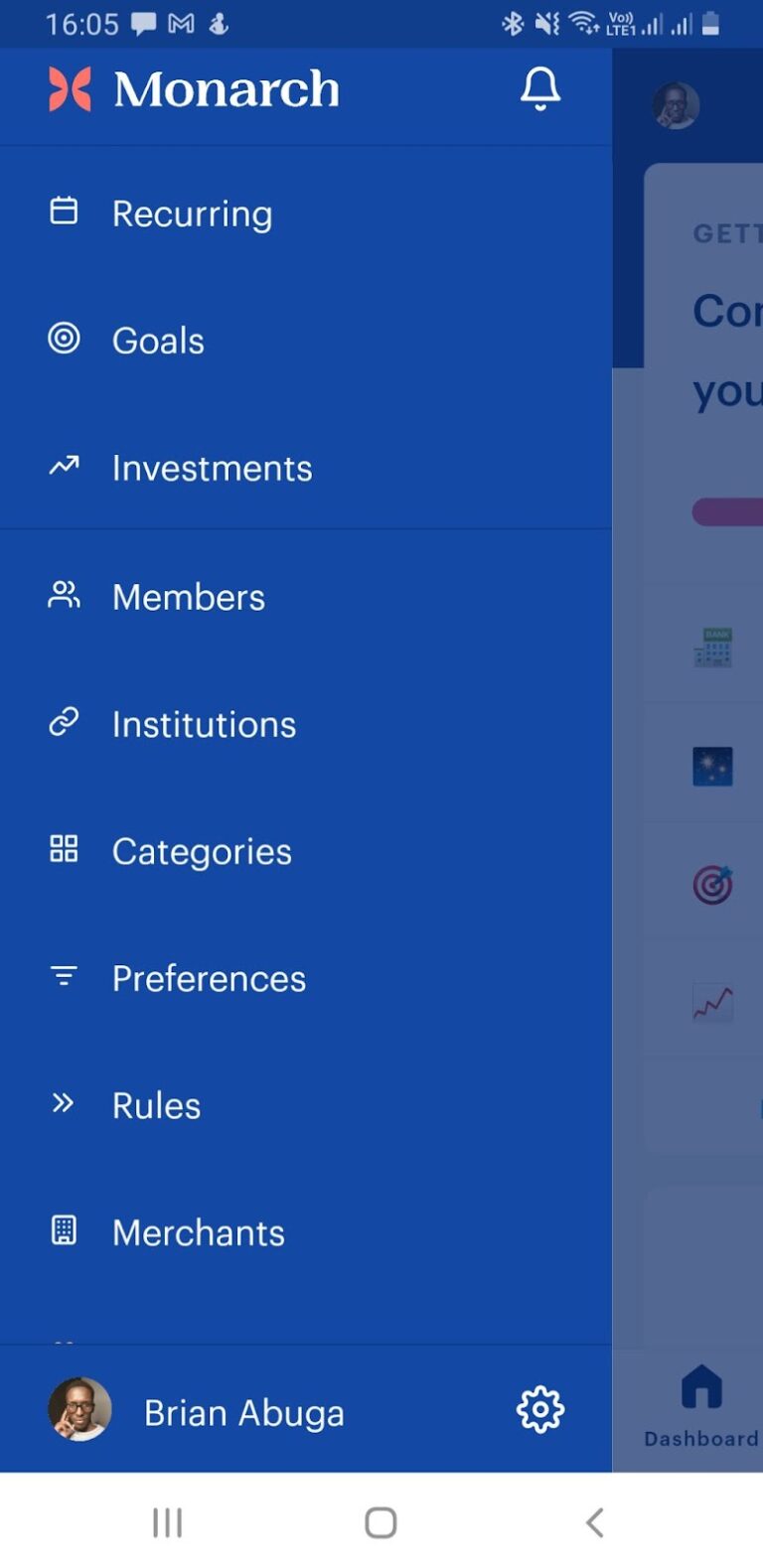
Task: Go to the phone's home screen
Action: click(381, 1521)
